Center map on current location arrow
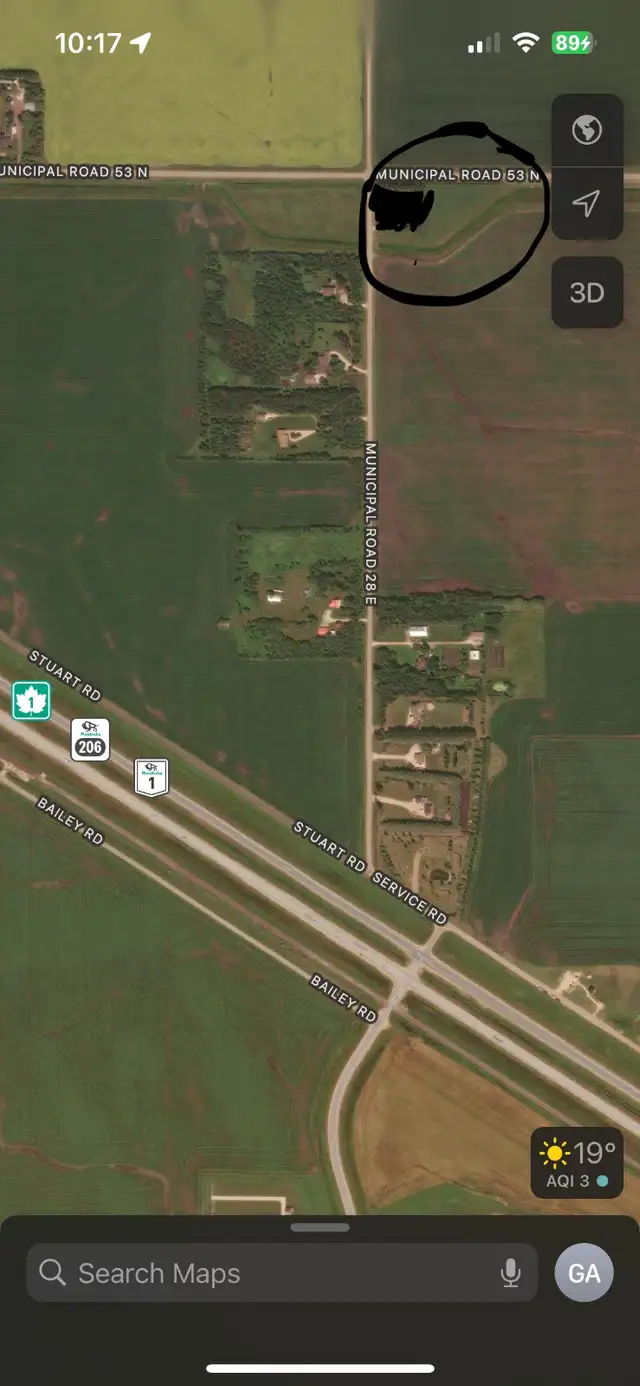Screen dimensions: 640x1386 tap(586, 203)
